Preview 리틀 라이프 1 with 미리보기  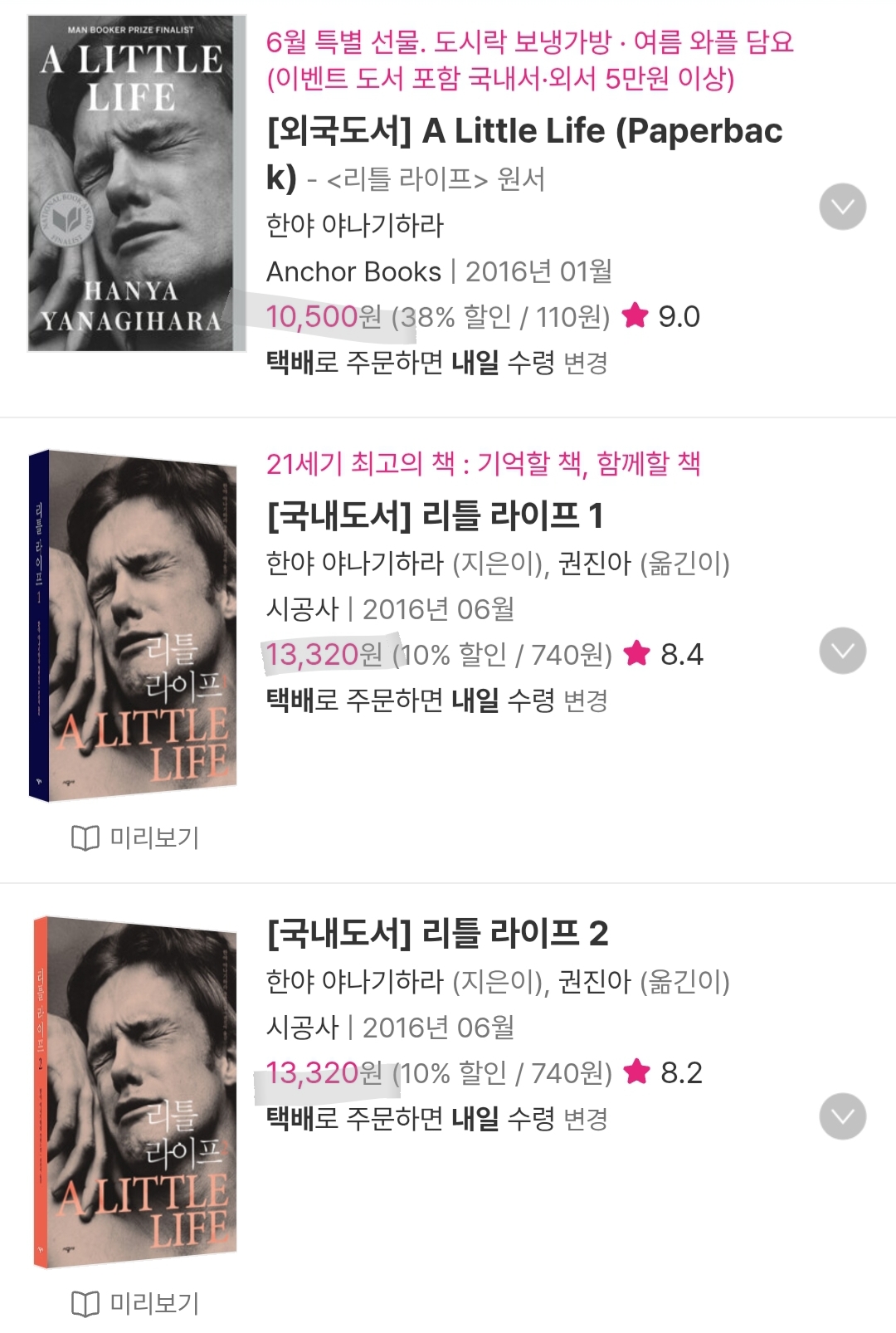click(135, 838)
